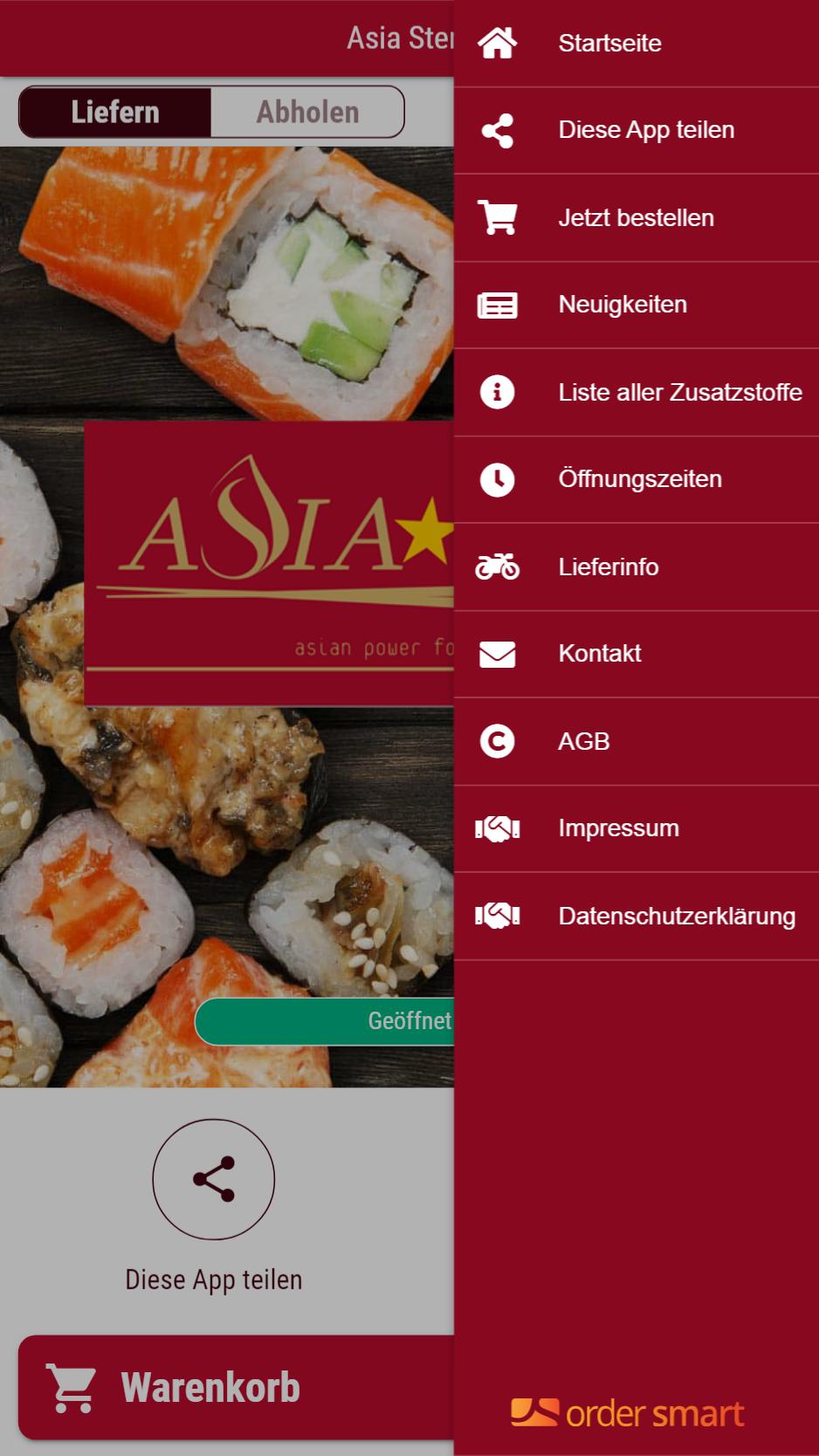The image size is (819, 1456).
Task: Select the Liefern option
Action: 115,112
